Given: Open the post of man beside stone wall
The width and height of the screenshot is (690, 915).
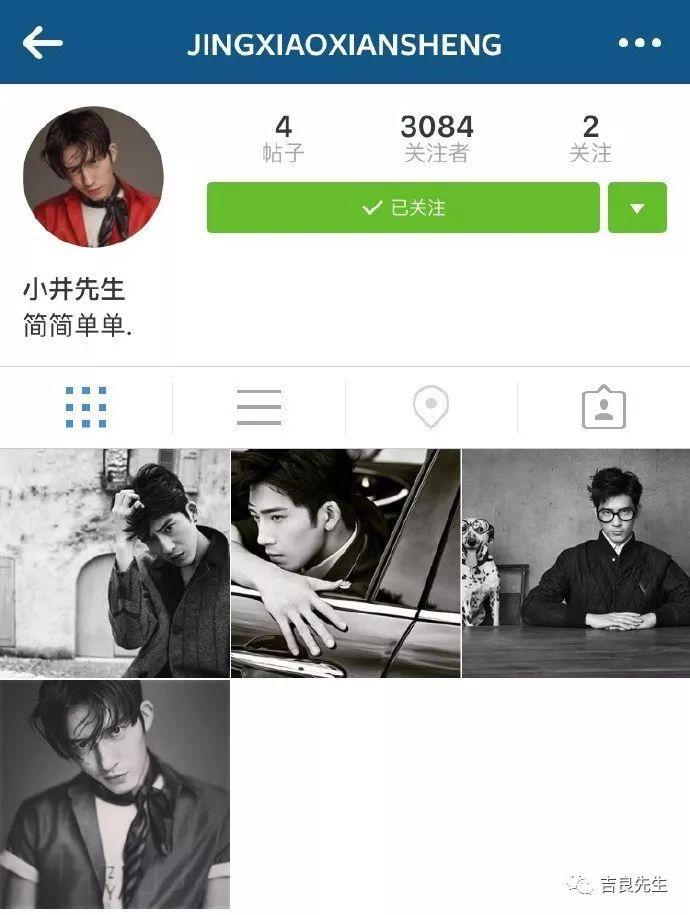Looking at the screenshot, I should (x=115, y=563).
